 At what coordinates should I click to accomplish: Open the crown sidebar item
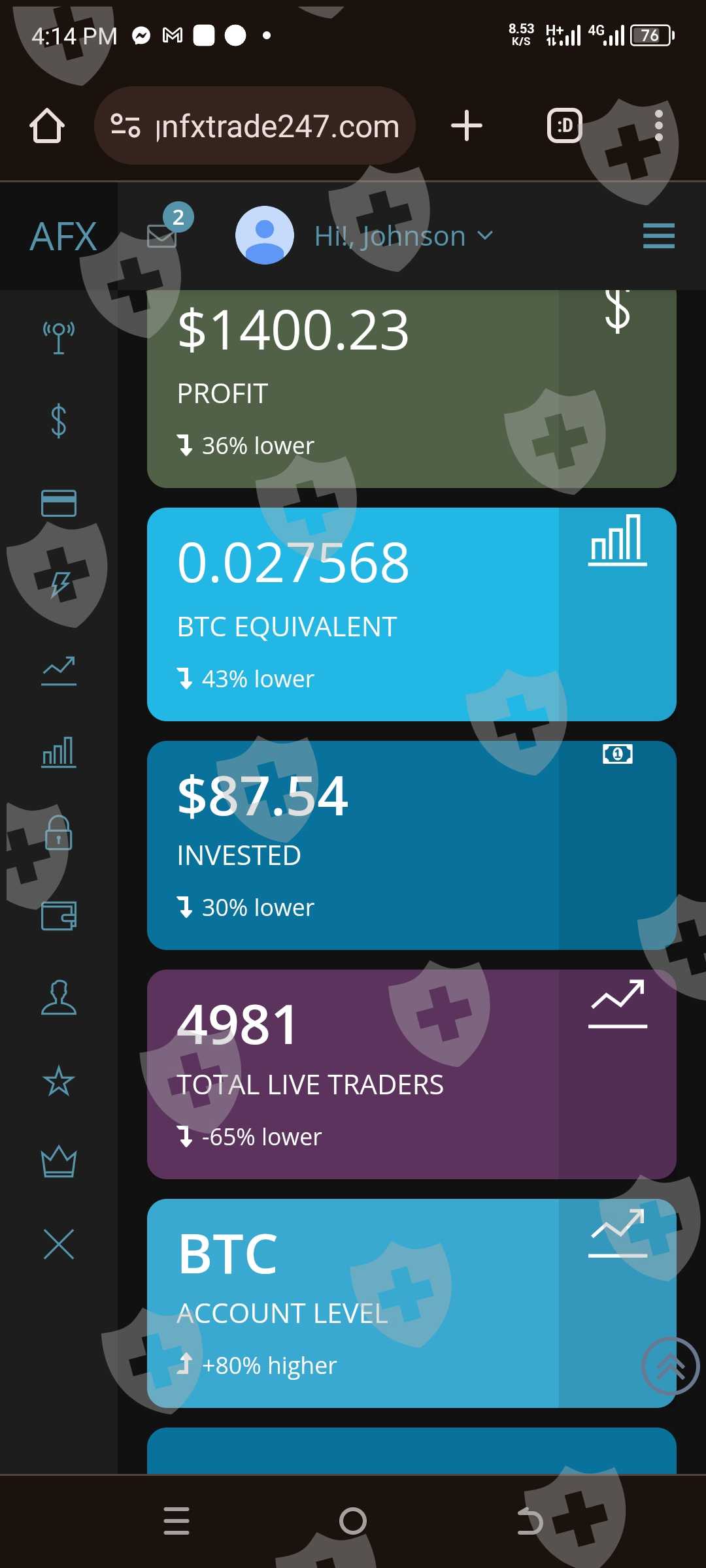coord(59,1162)
